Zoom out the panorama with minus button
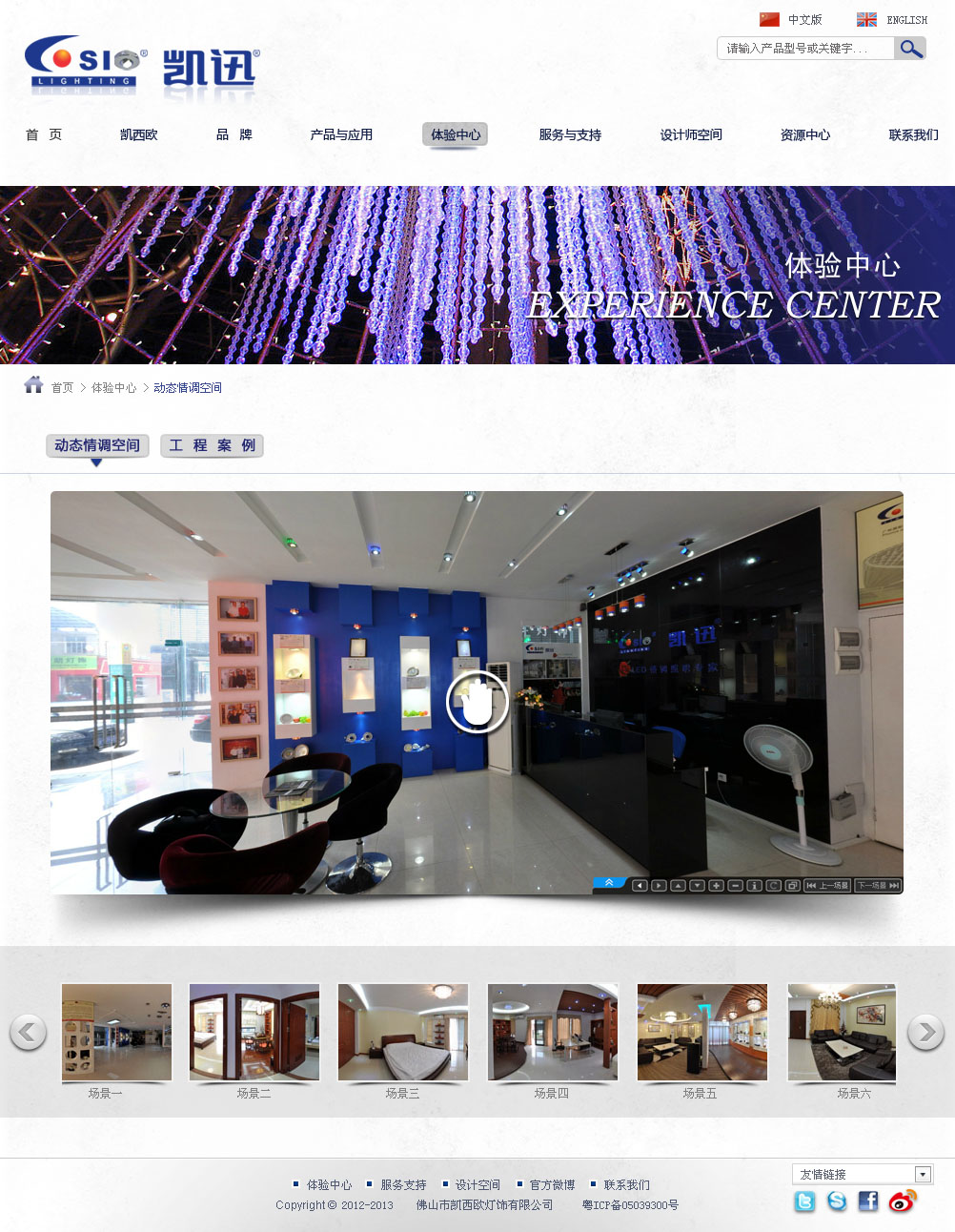 click(735, 886)
